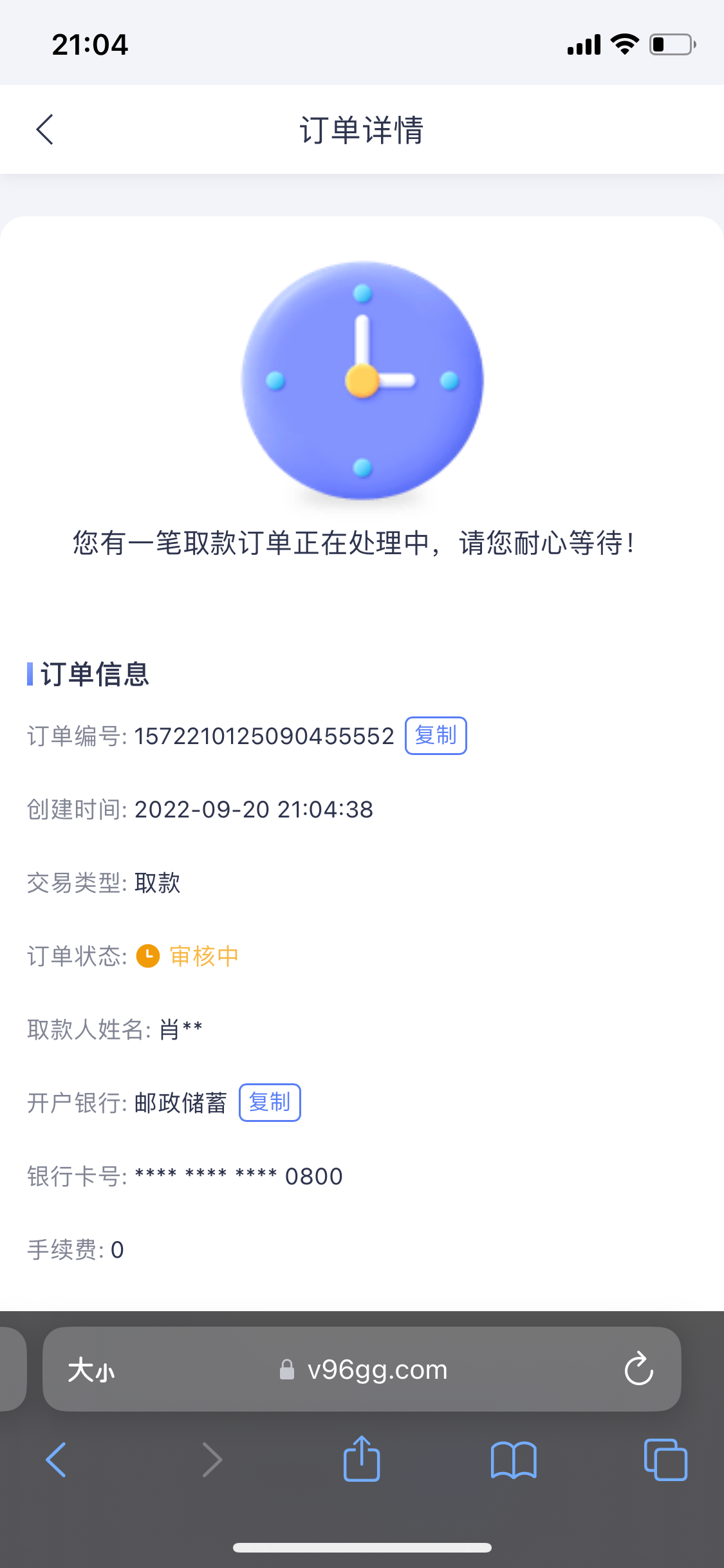Tap the blue clock illustration image
This screenshot has width=724, height=1568.
tap(362, 380)
